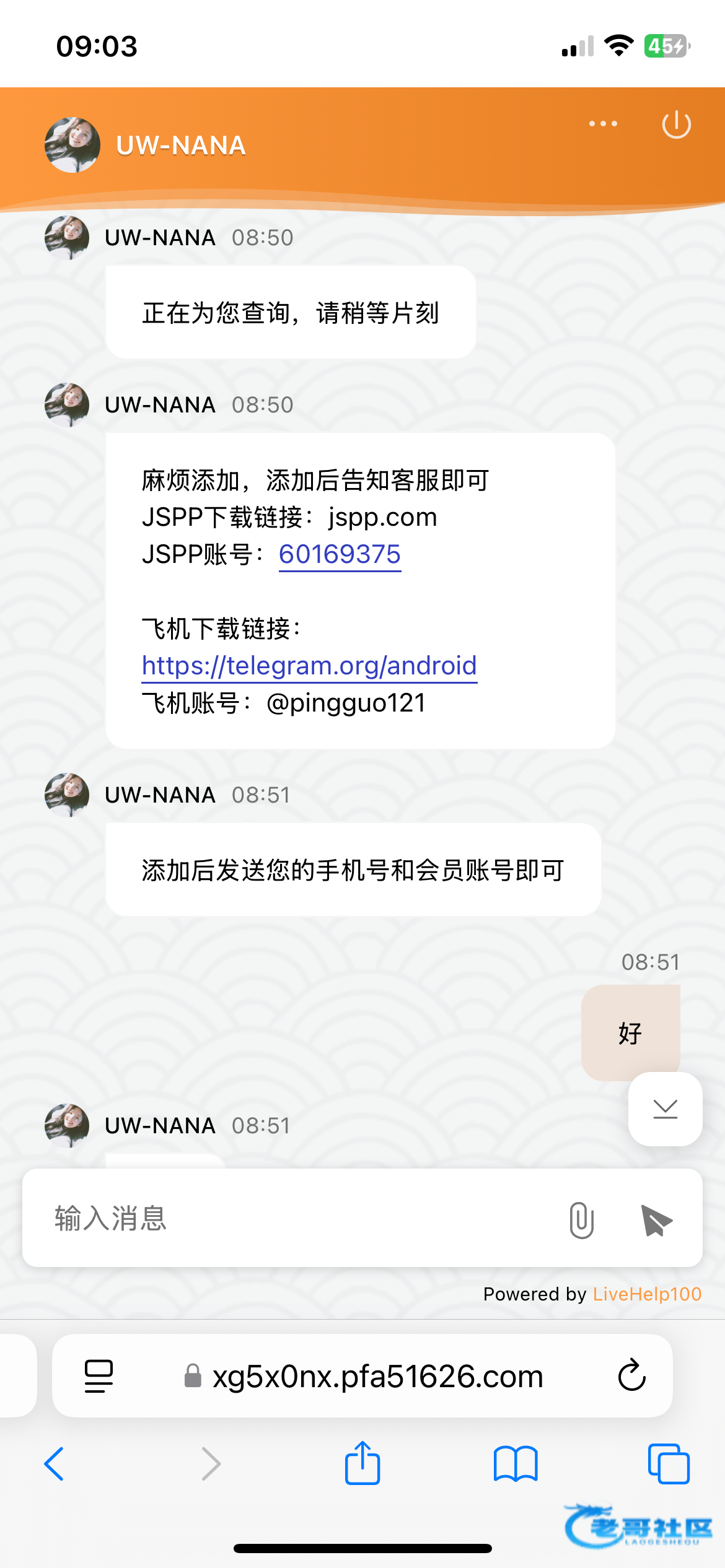This screenshot has height=1568, width=725.
Task: Share this page from Safari toolbar
Action: (x=362, y=1464)
